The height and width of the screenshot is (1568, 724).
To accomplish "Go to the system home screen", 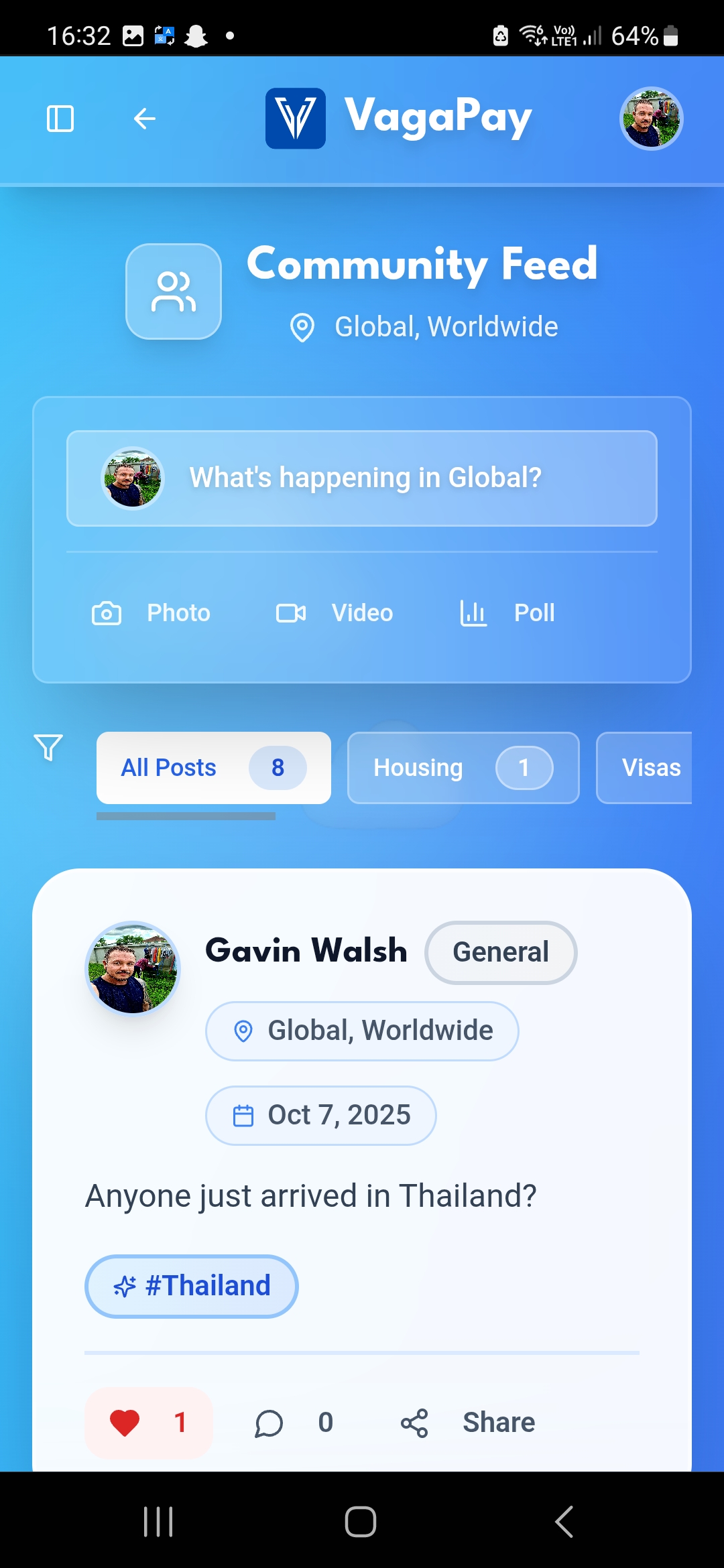I will (x=361, y=1521).
